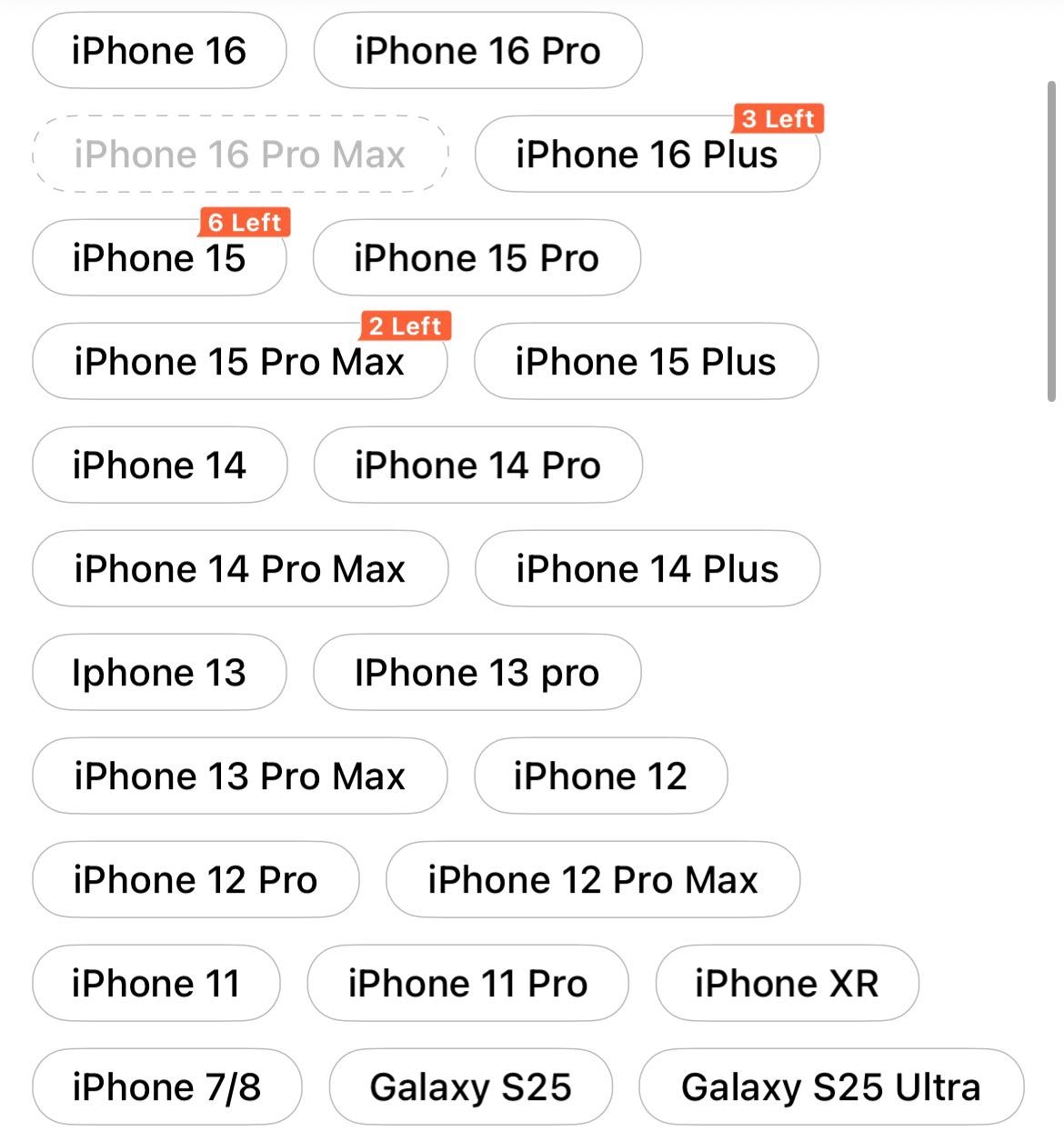This screenshot has width=1064, height=1131.
Task: Pick the iPhone 16 Plus option
Action: click(x=647, y=155)
